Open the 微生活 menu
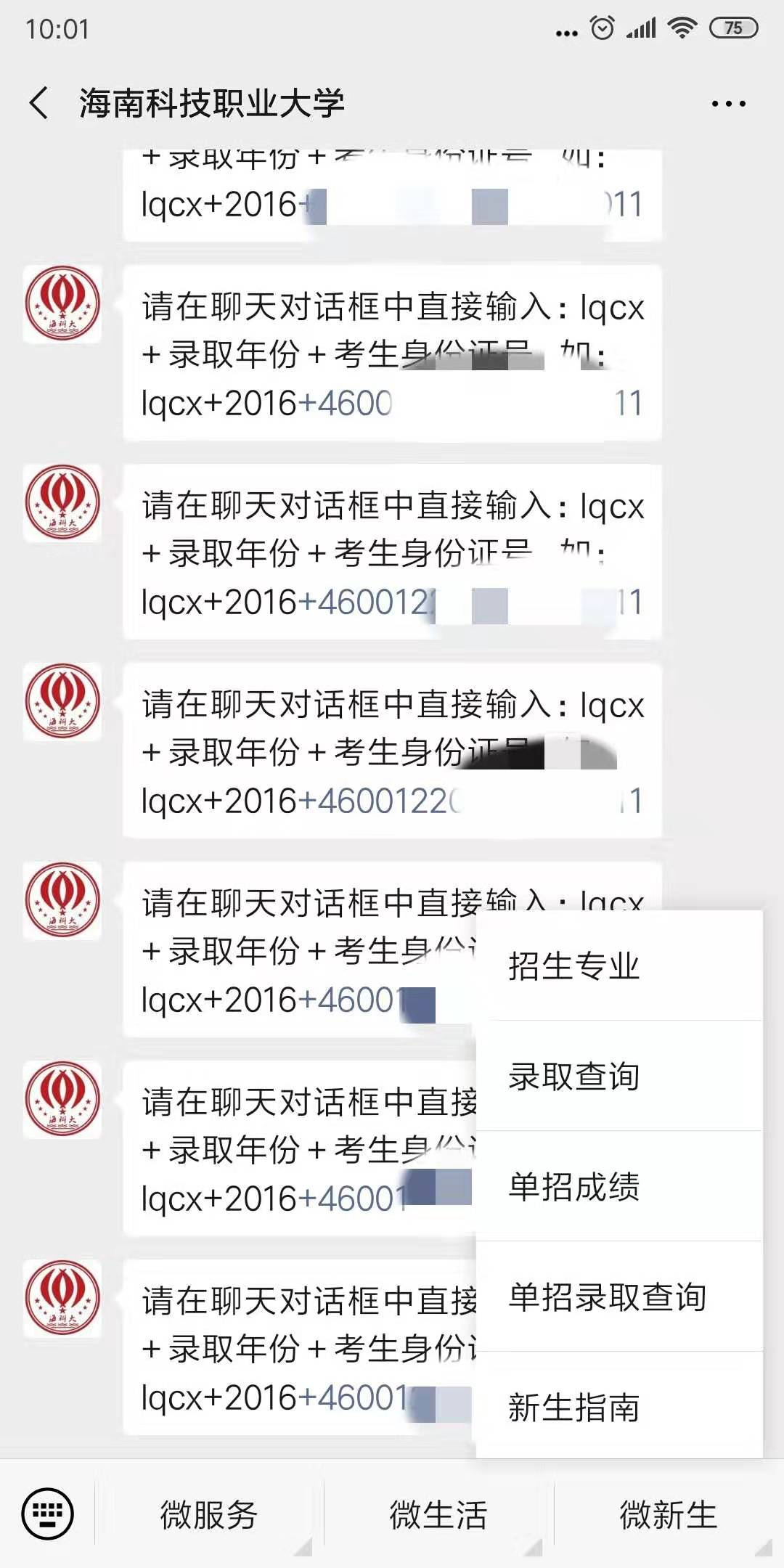 coord(438,1515)
